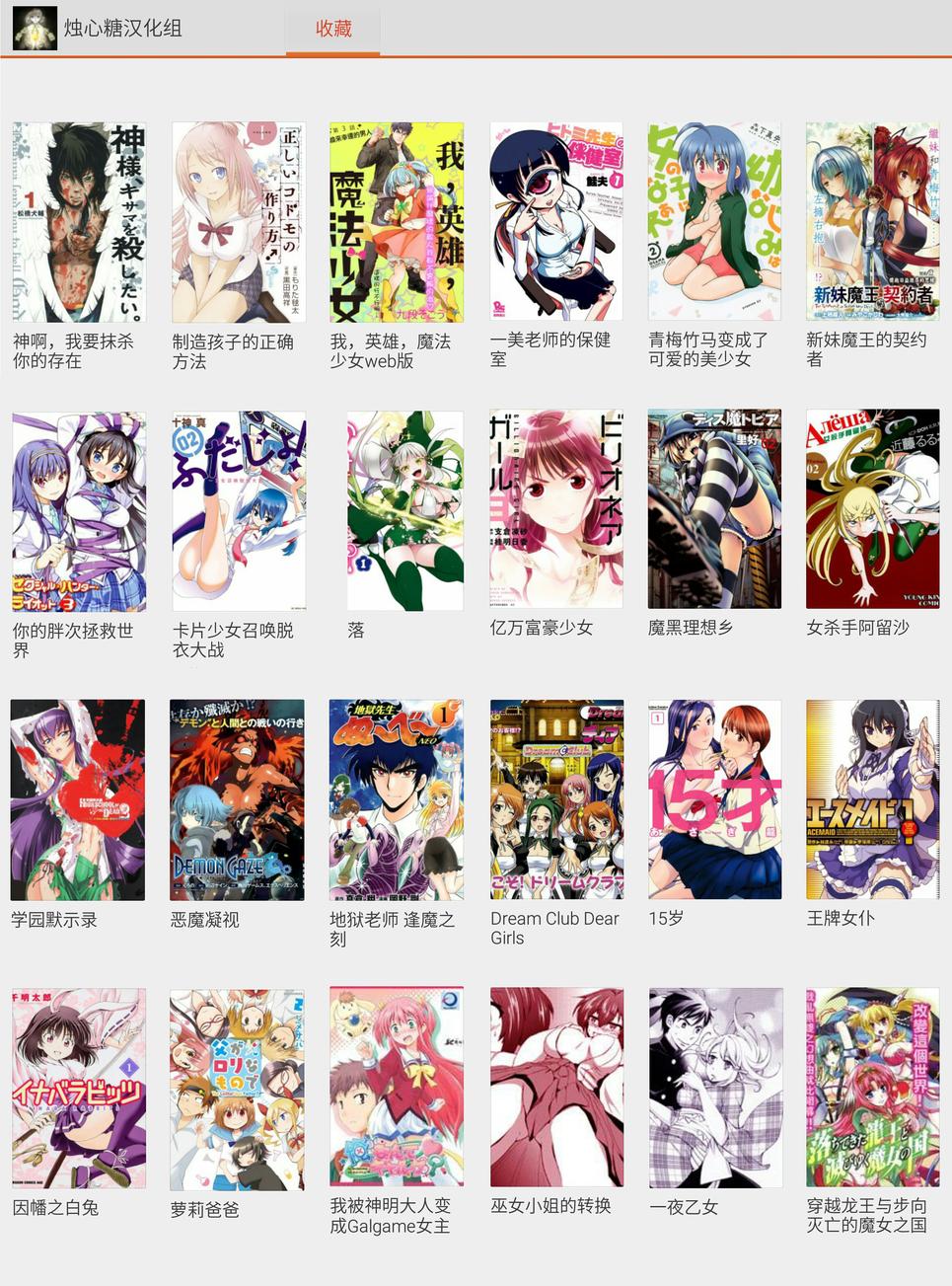Open the manga 王牌女仆
The width and height of the screenshot is (952, 1286).
coord(872,800)
